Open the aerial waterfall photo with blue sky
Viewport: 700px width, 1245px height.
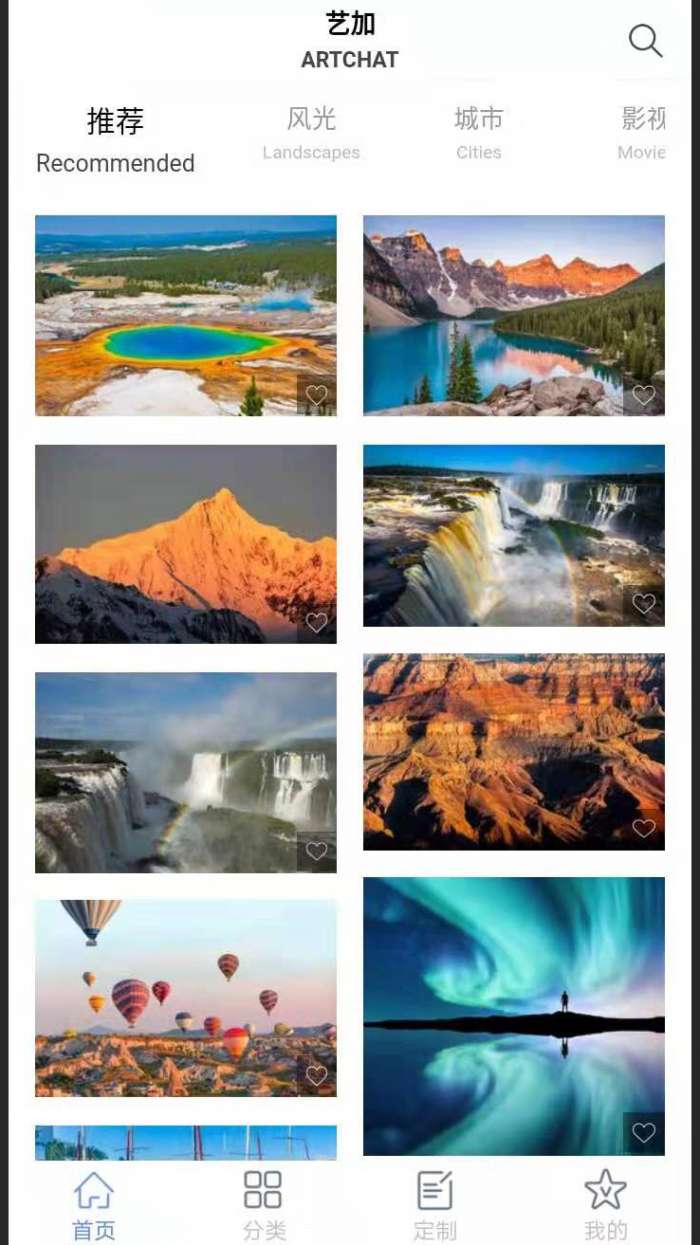pyautogui.click(x=513, y=535)
